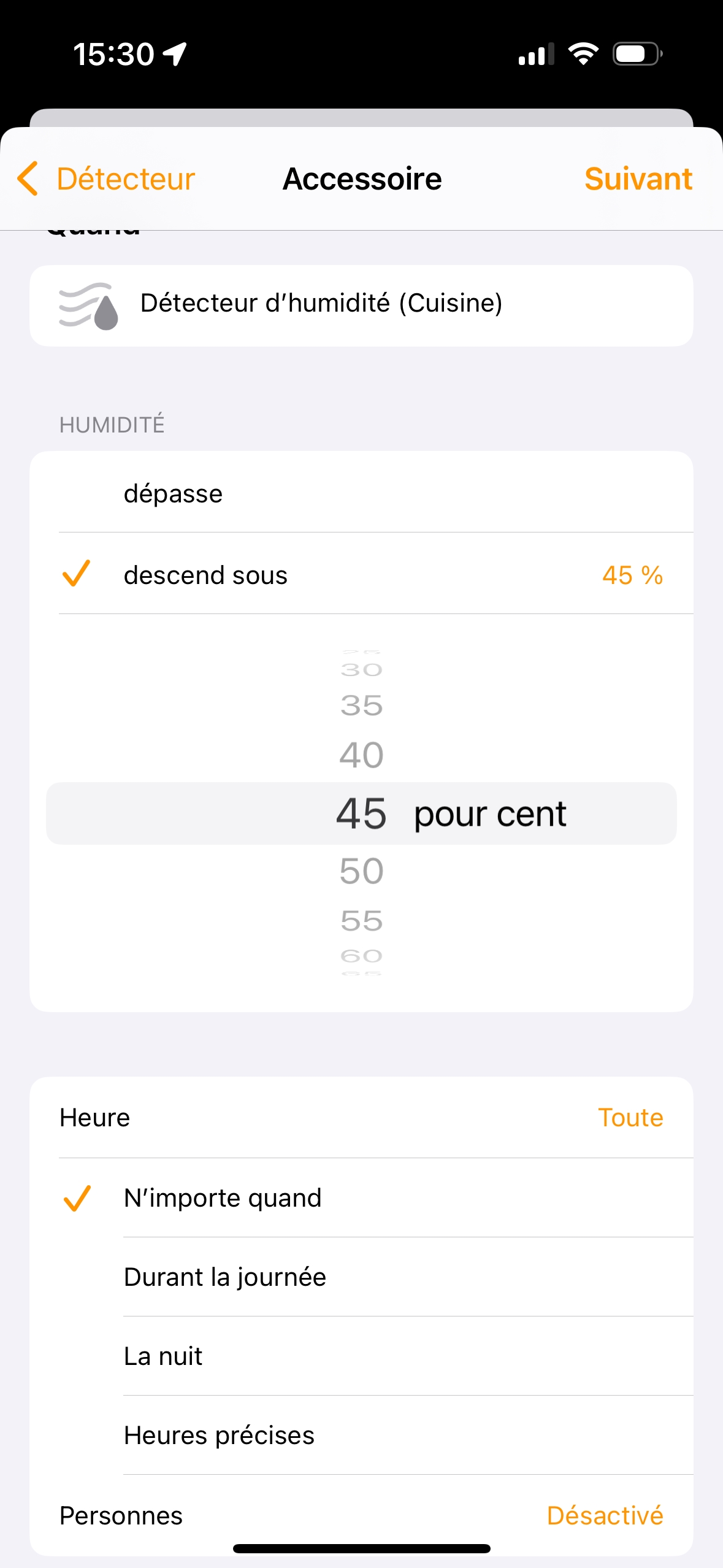Open the Personnes setting
Viewport: 723px width, 1568px height.
pyautogui.click(x=361, y=1515)
